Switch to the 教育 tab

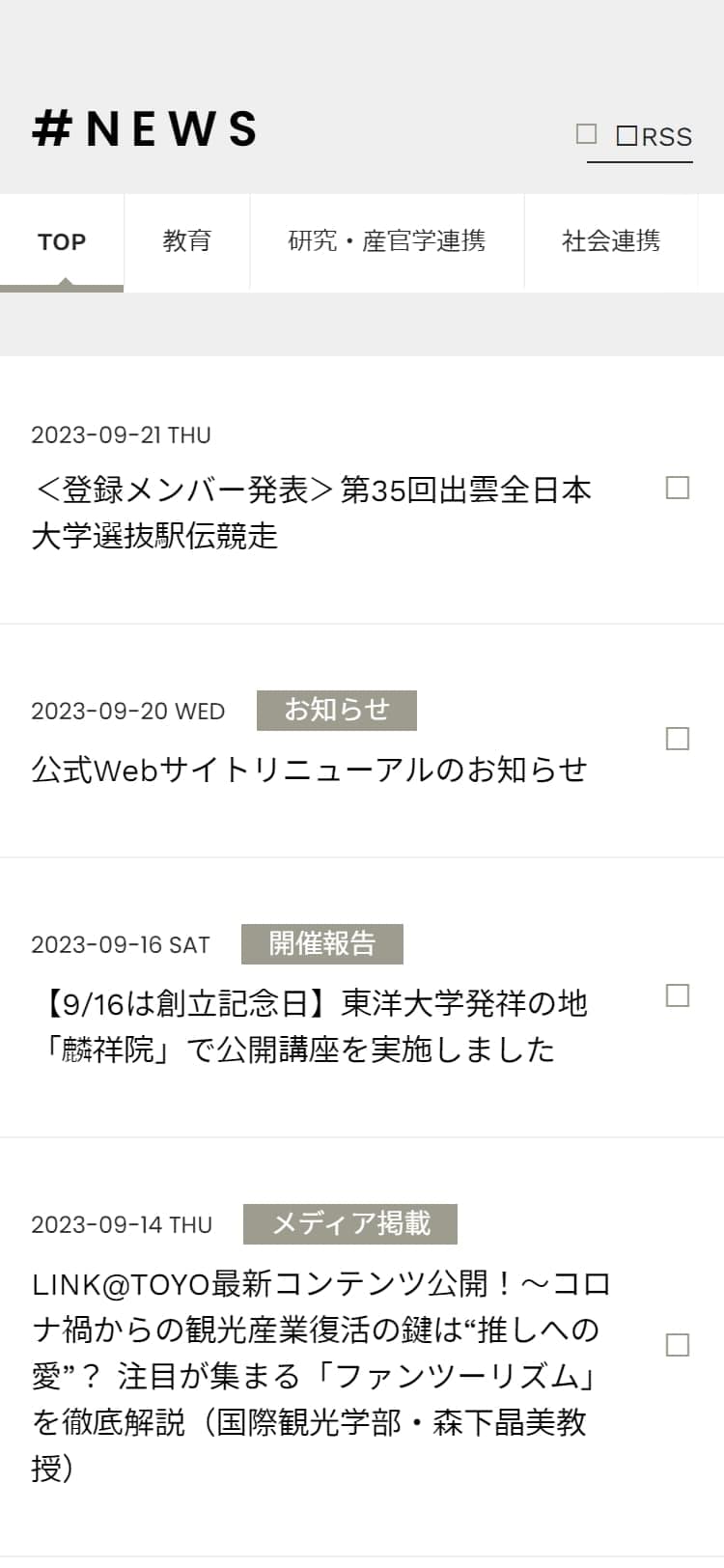[x=186, y=241]
